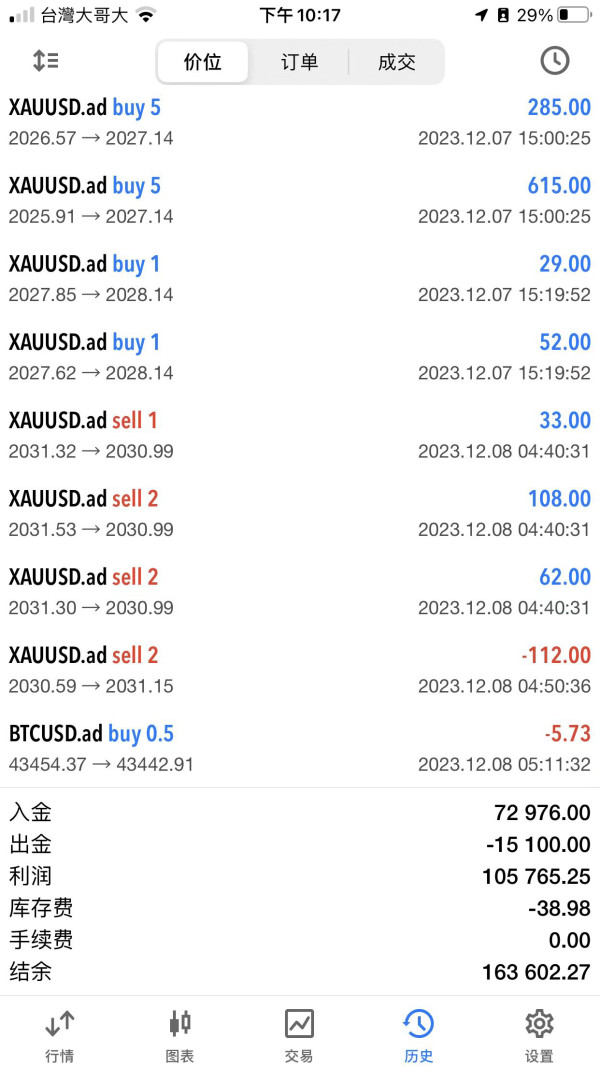Open the XAUUSD buy 5 trade with 615.00 profit
This screenshot has height=1067, width=600.
(300, 201)
